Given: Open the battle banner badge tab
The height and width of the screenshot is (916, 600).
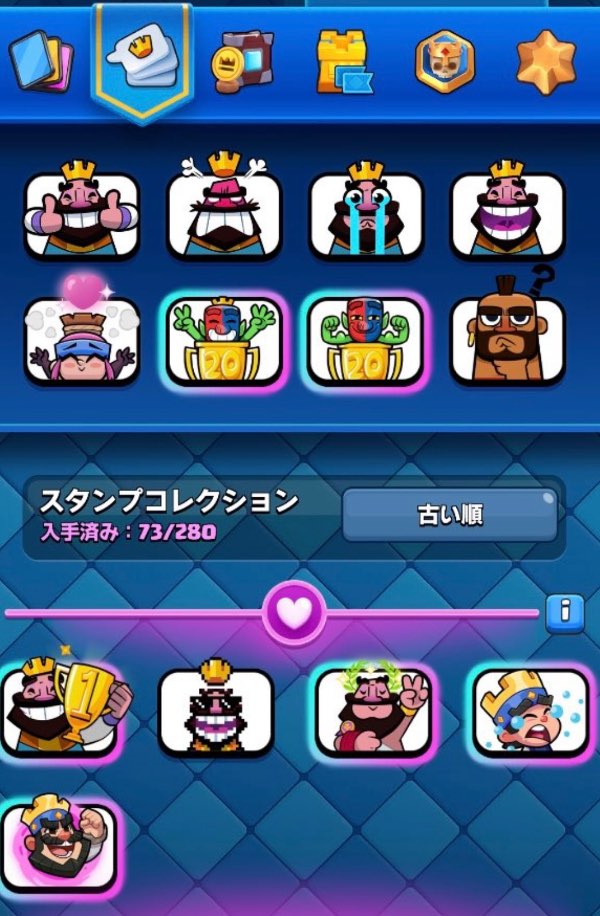Looking at the screenshot, I should [444, 59].
